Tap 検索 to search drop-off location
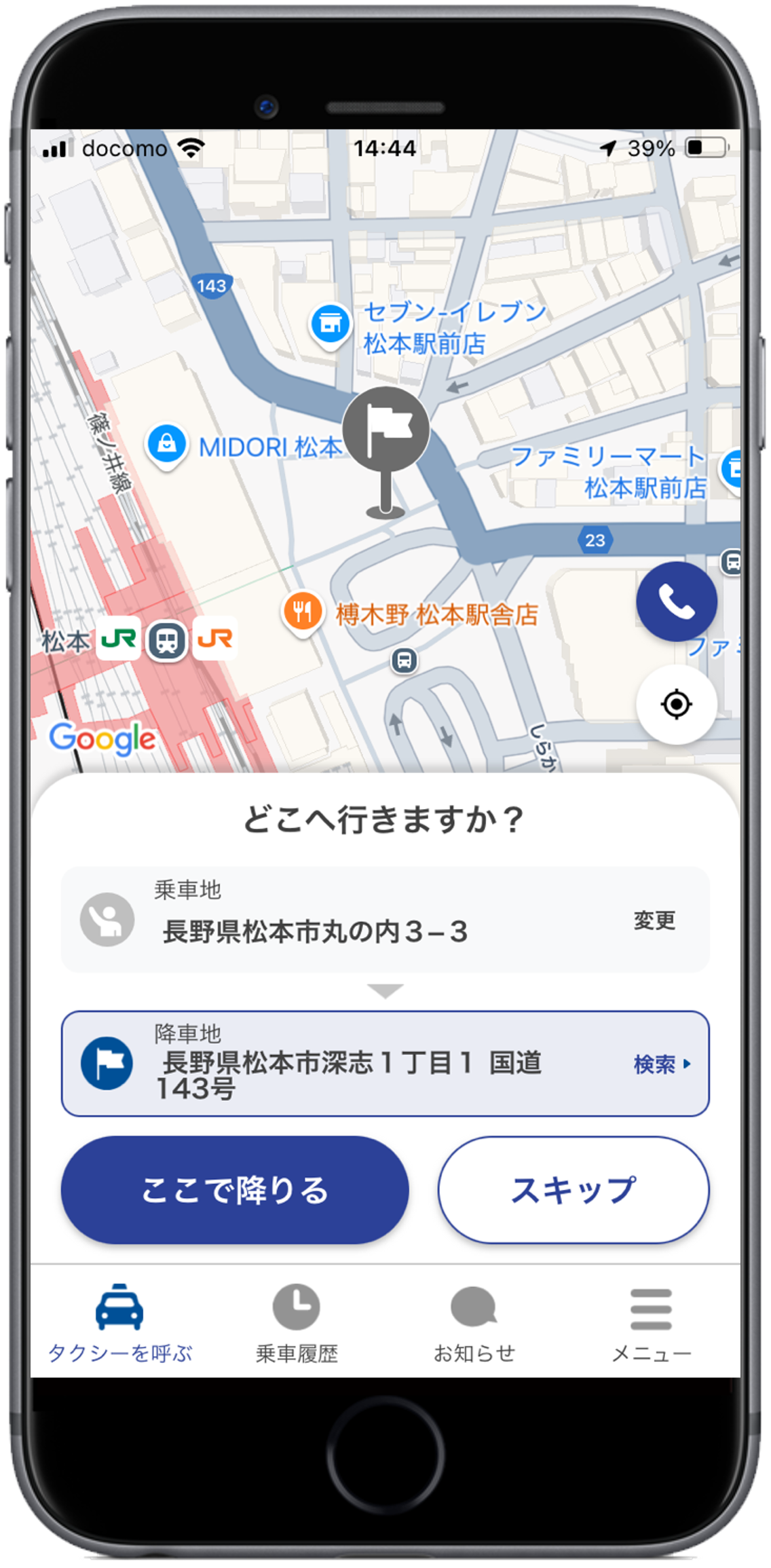The width and height of the screenshot is (771, 1568). tap(661, 1064)
